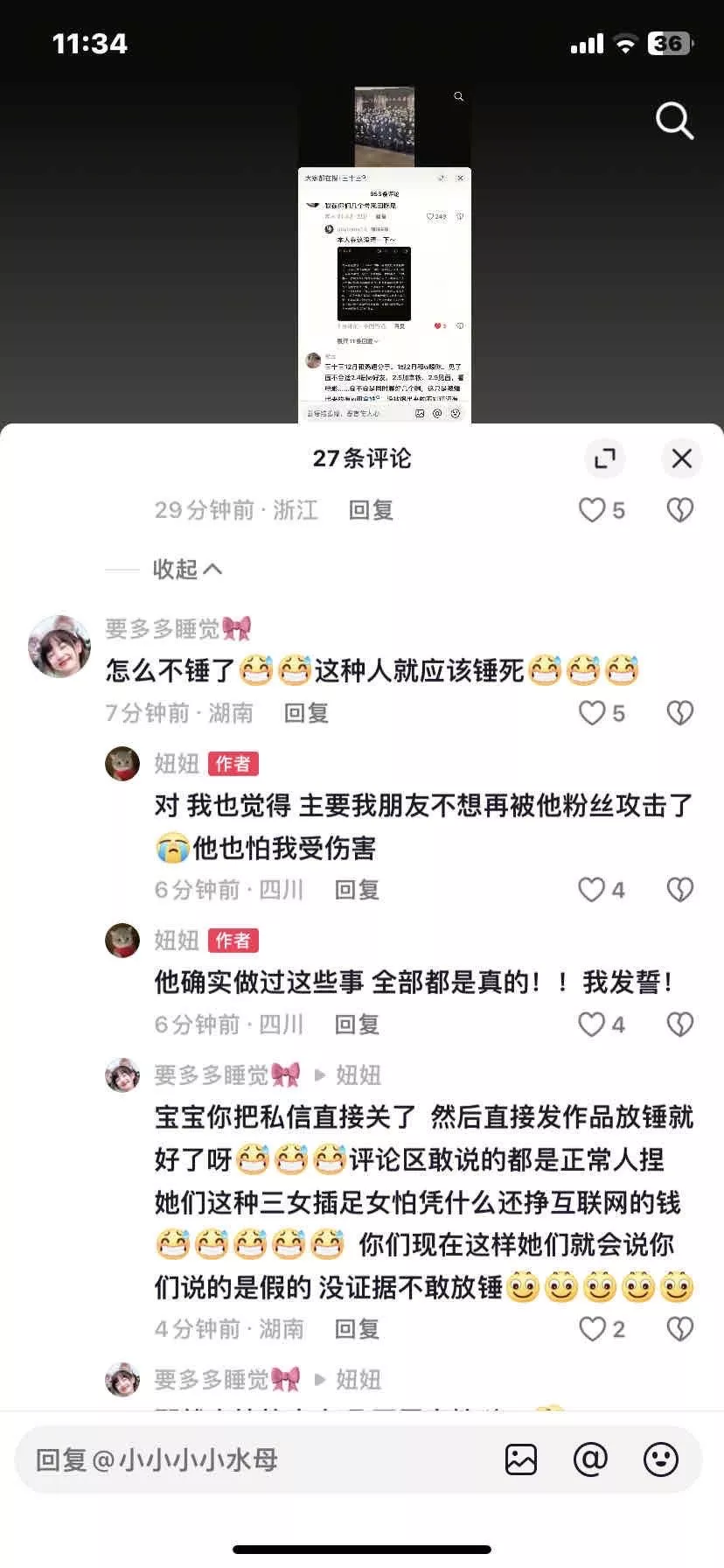The image size is (724, 1568).
Task: Like the 4分钟前 湖南 reply
Action: coord(602,1329)
